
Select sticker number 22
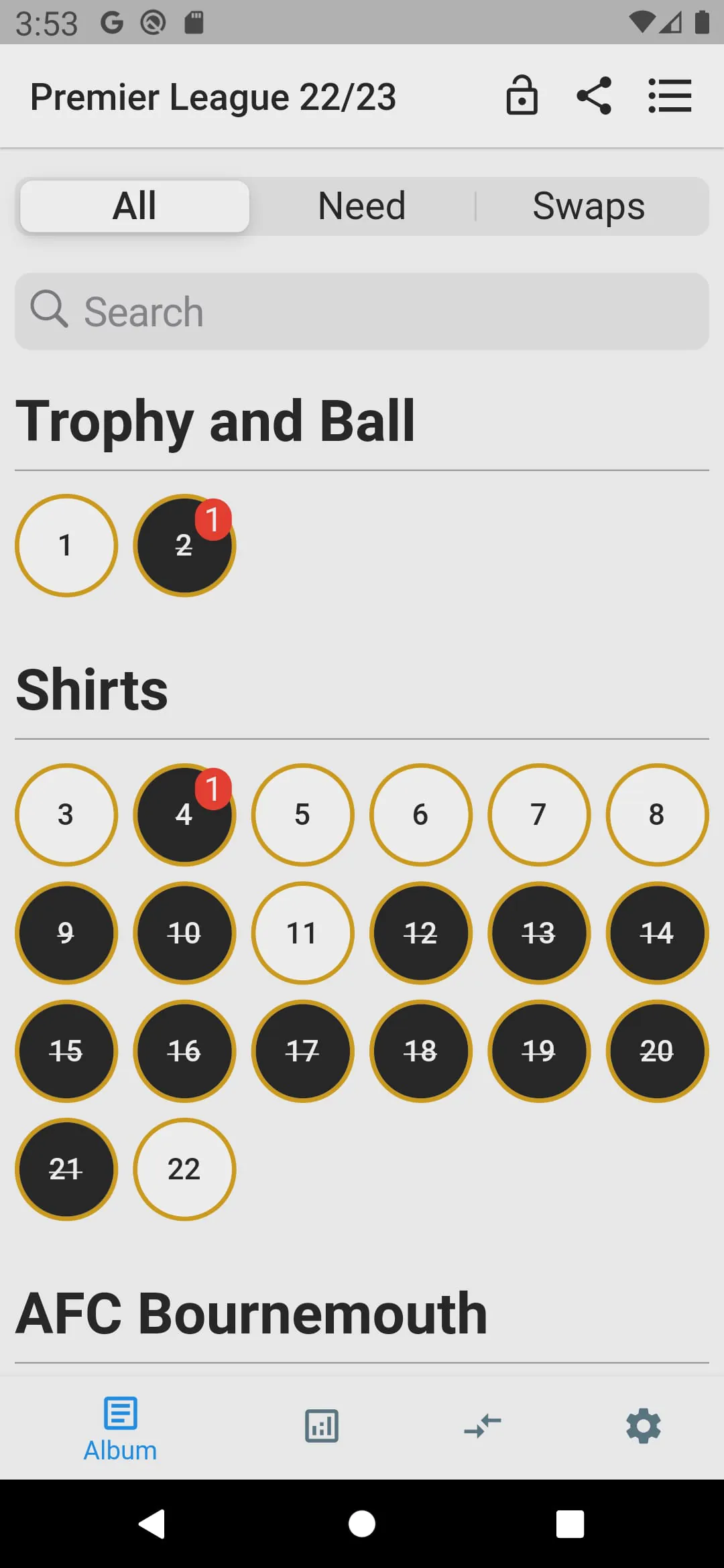tap(184, 1169)
